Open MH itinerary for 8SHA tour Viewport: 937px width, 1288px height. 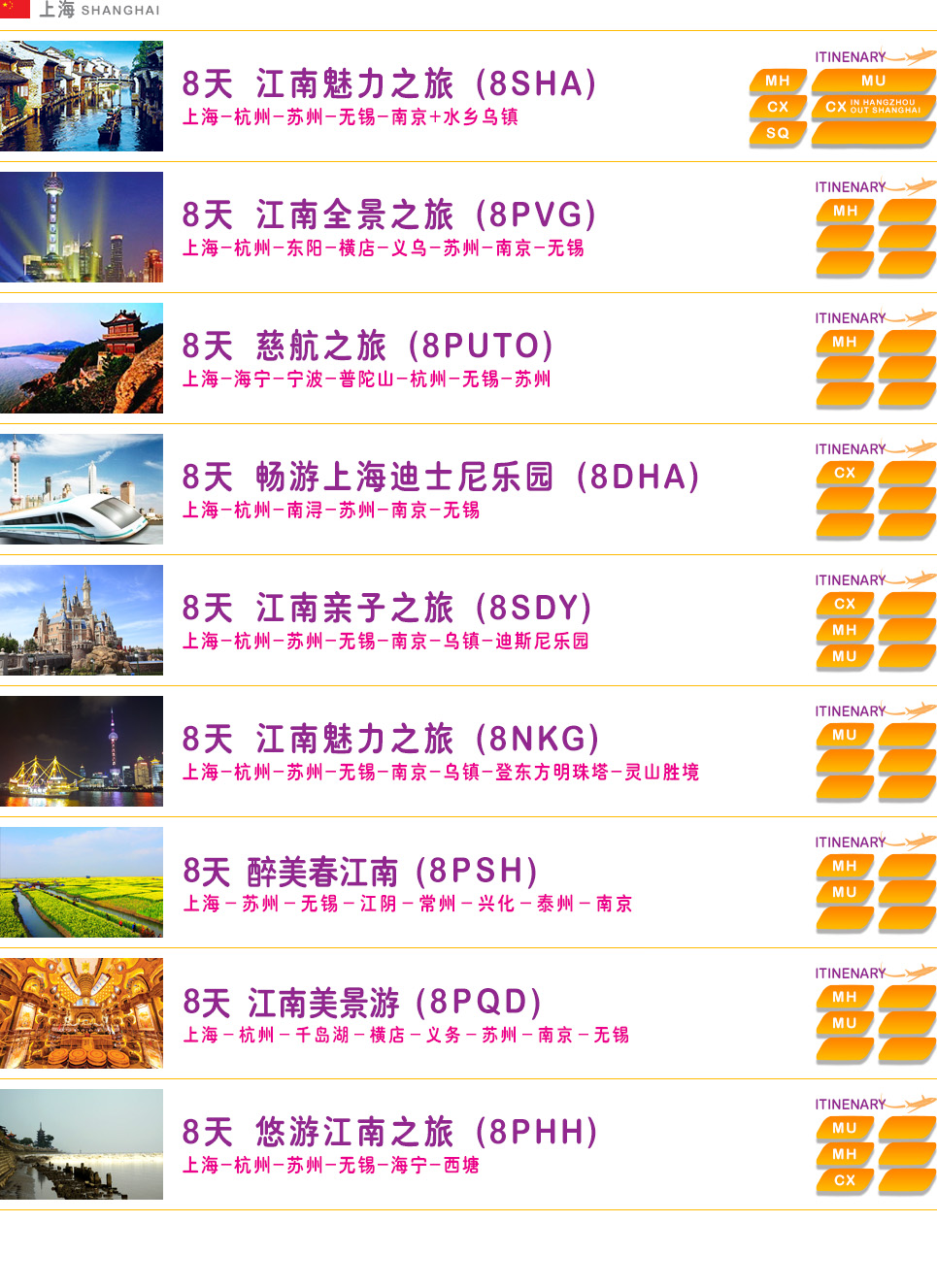(x=778, y=82)
